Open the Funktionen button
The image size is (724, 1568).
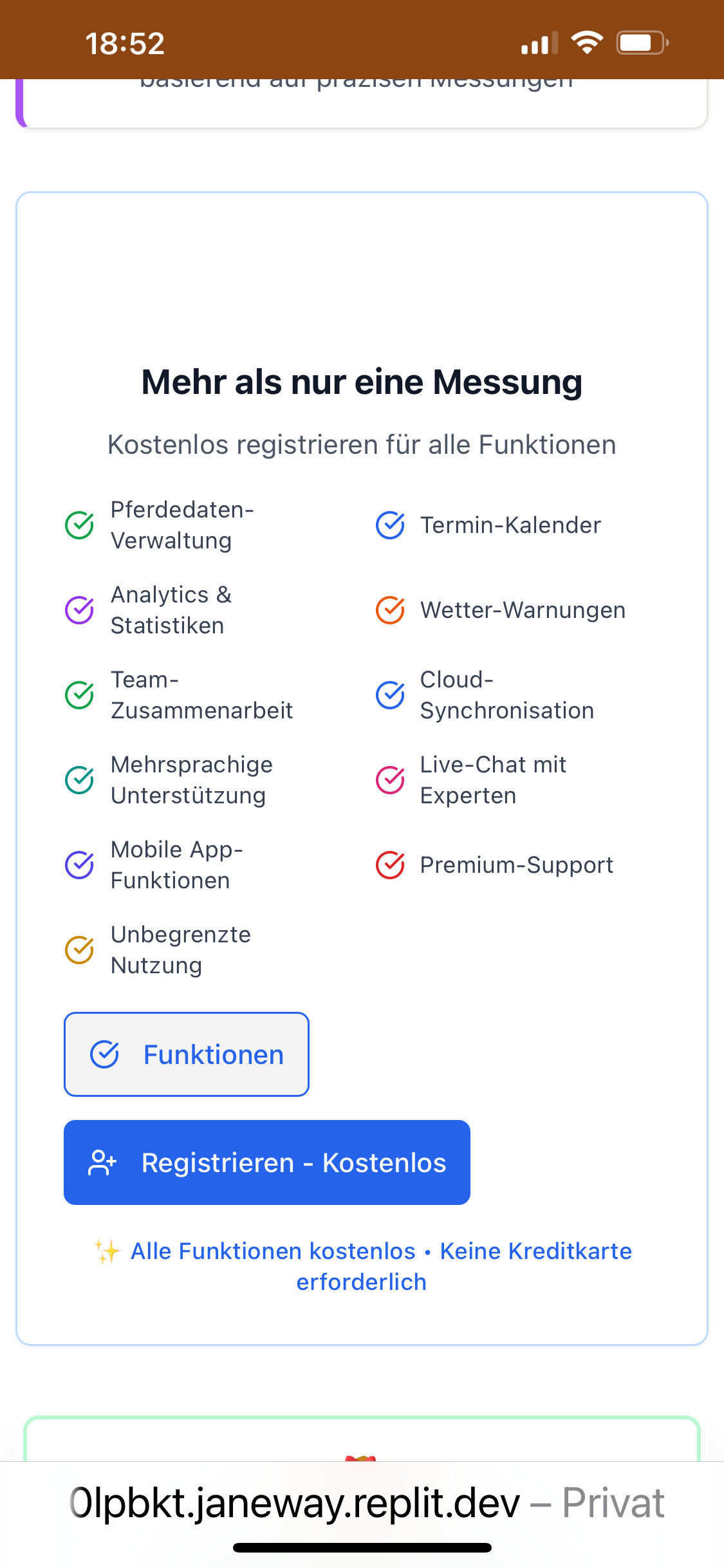[187, 1054]
